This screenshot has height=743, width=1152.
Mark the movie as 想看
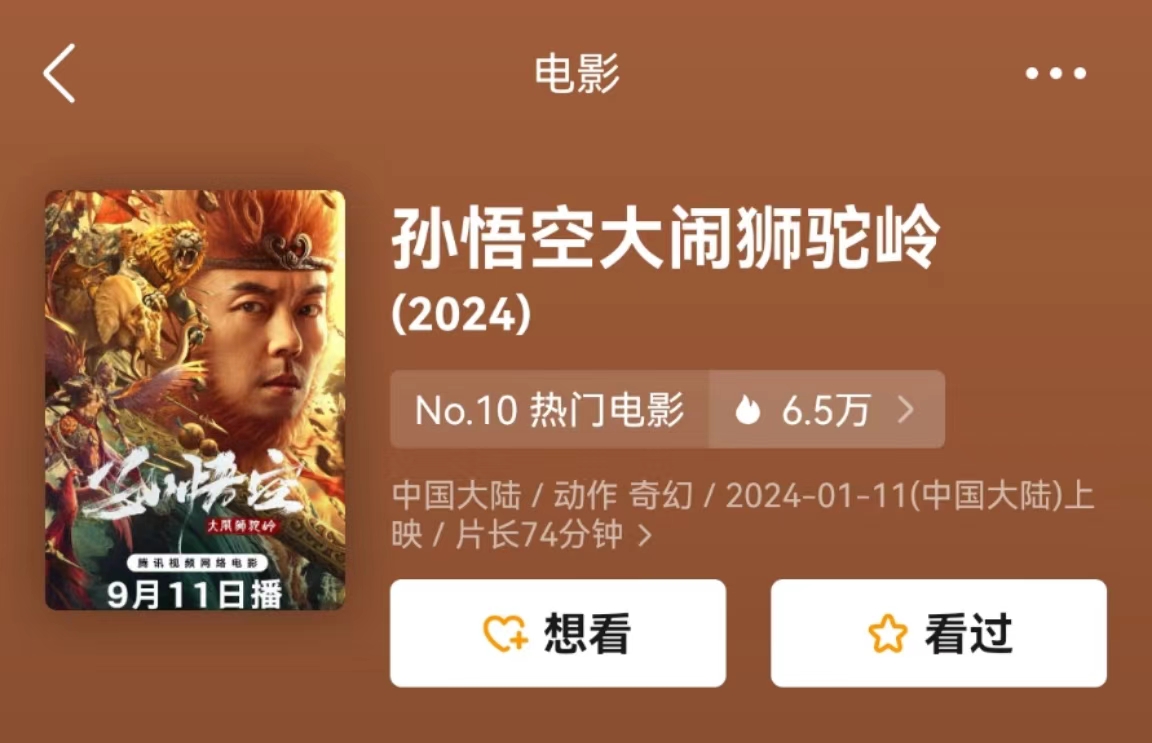557,633
